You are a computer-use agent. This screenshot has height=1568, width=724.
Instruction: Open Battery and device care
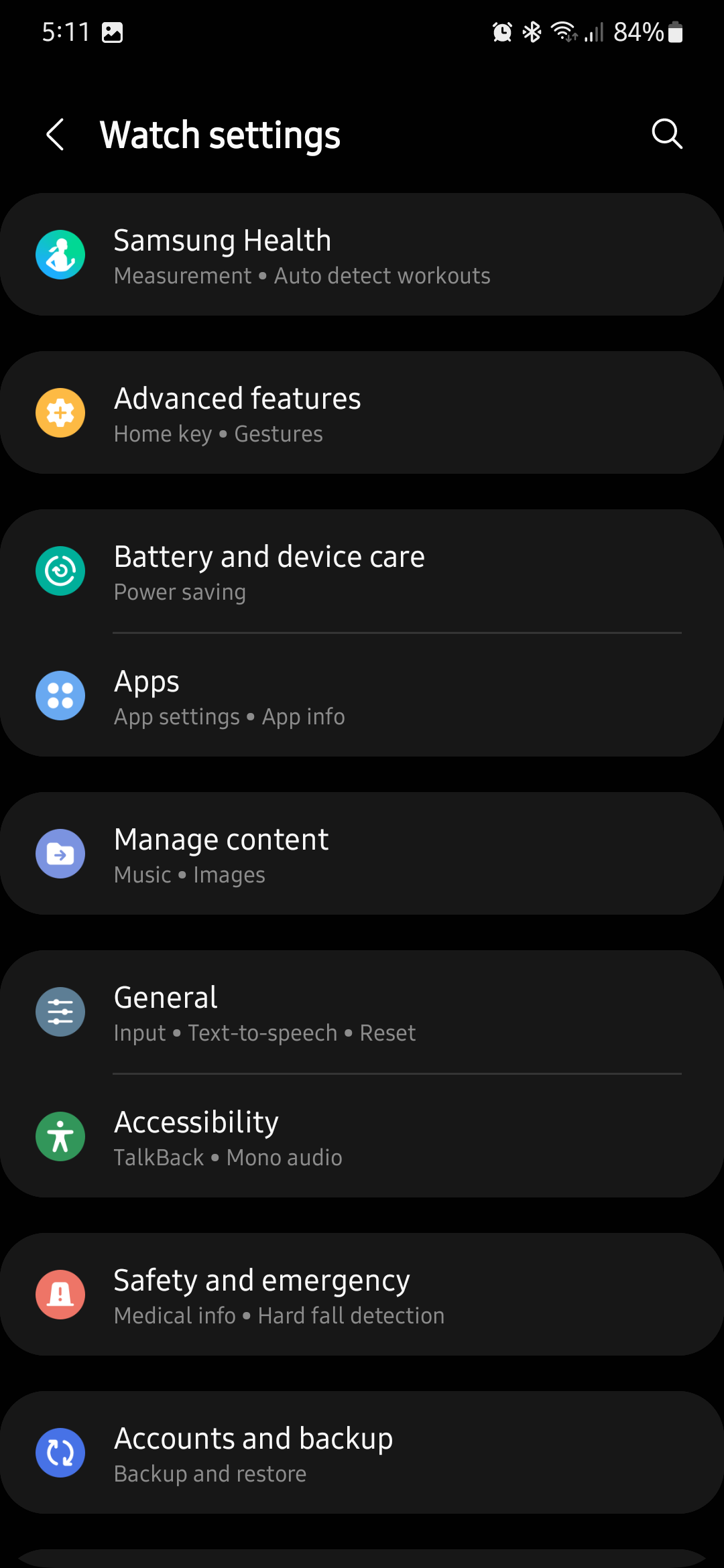[362, 572]
